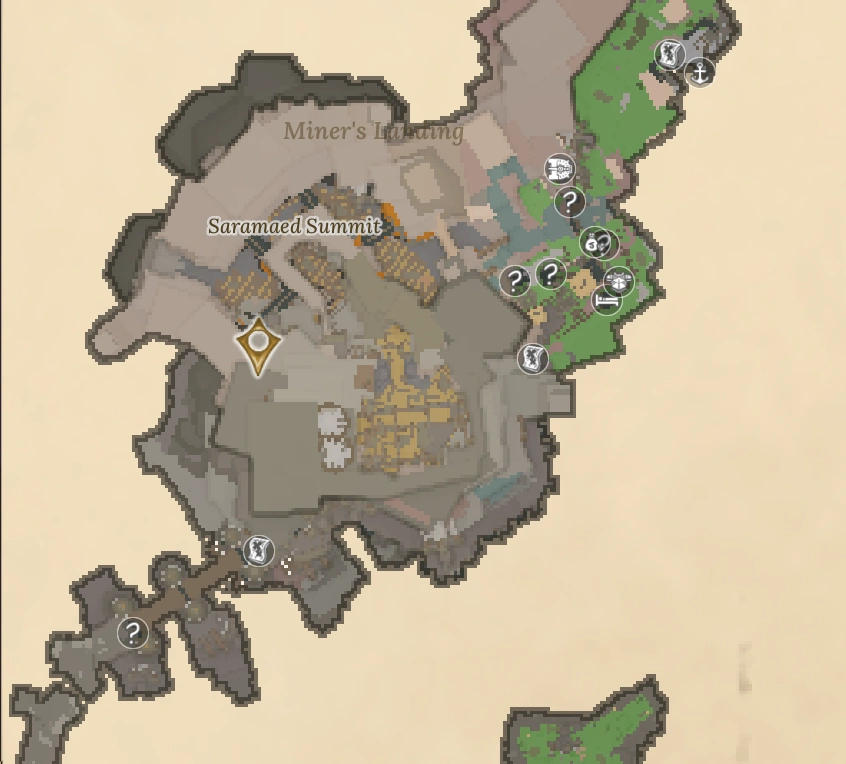
Task: Tap the anchor harbor marker
Action: pos(700,73)
